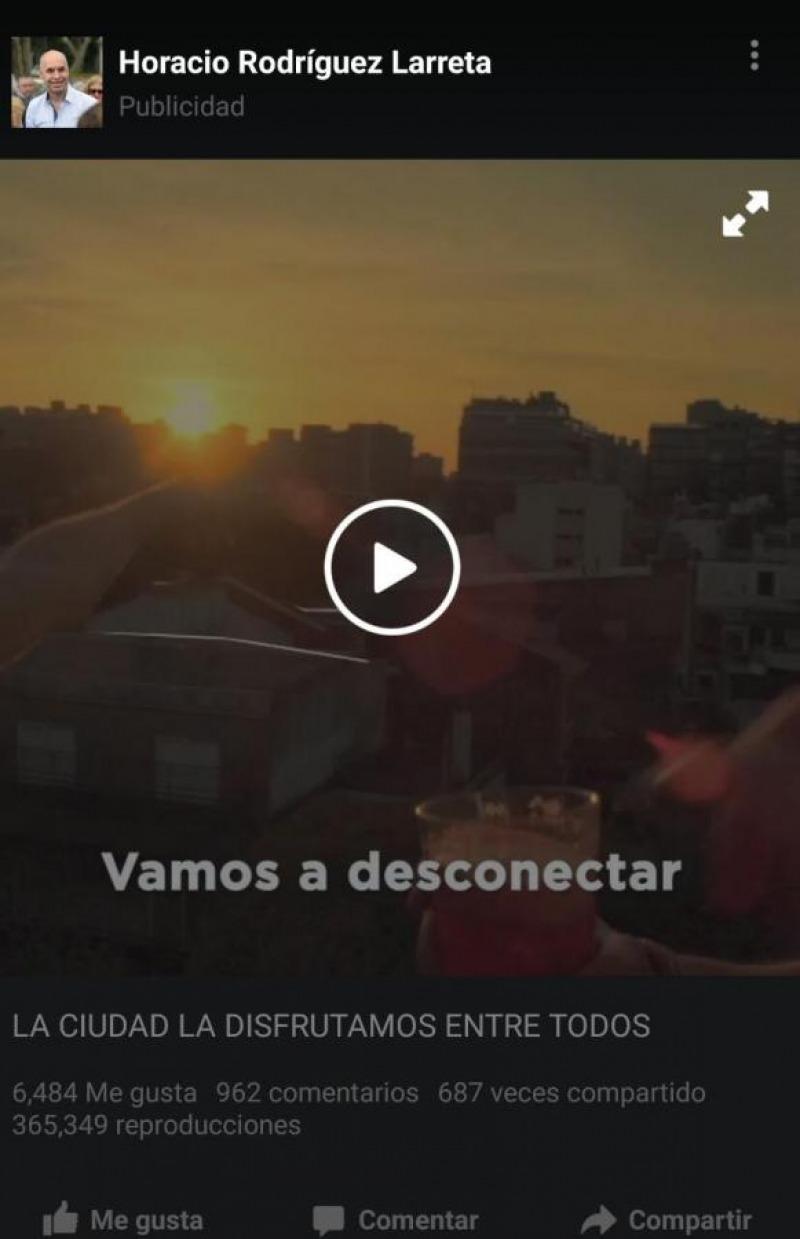The height and width of the screenshot is (1239, 800).
Task: Share the post with Compartir
Action: 666,1219
